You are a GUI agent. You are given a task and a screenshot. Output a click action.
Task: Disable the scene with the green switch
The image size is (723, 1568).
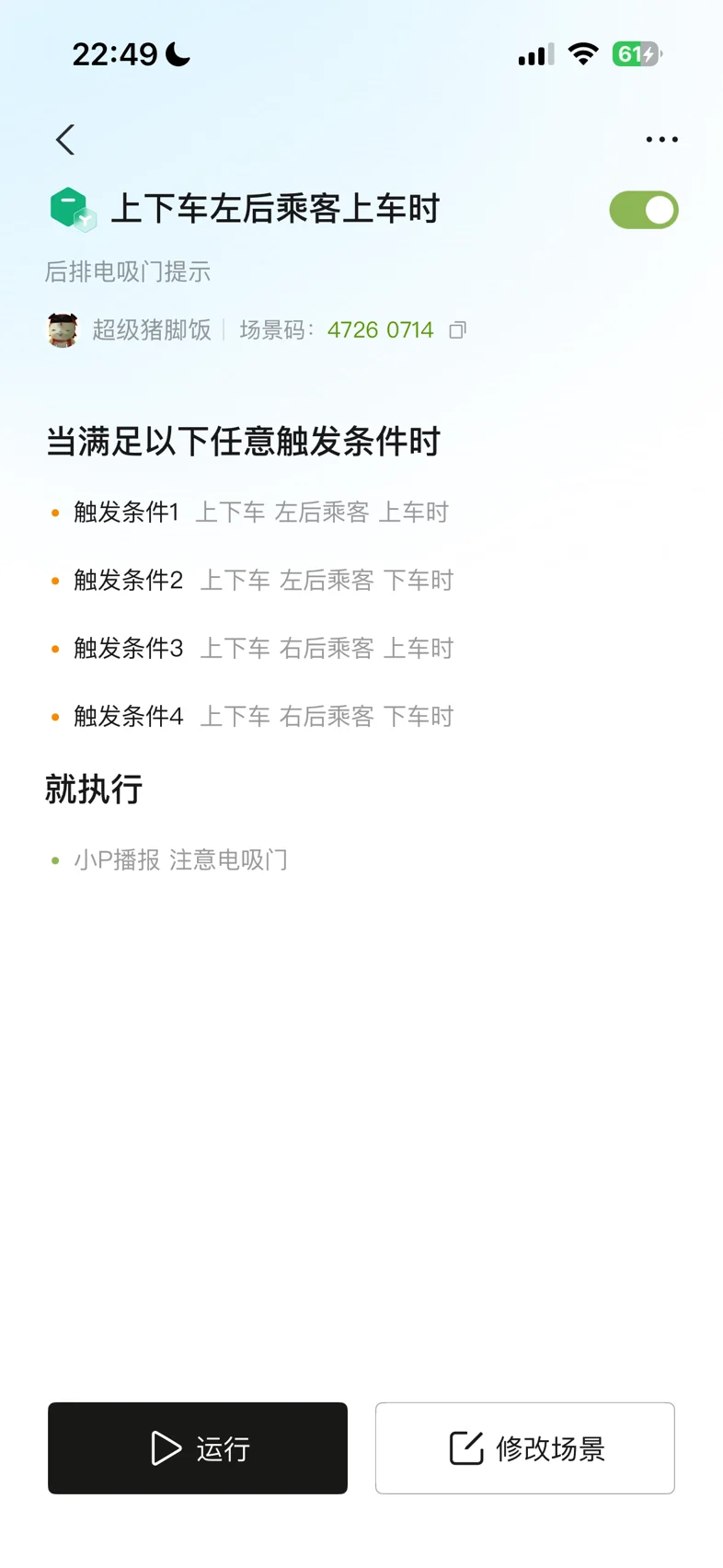[644, 210]
